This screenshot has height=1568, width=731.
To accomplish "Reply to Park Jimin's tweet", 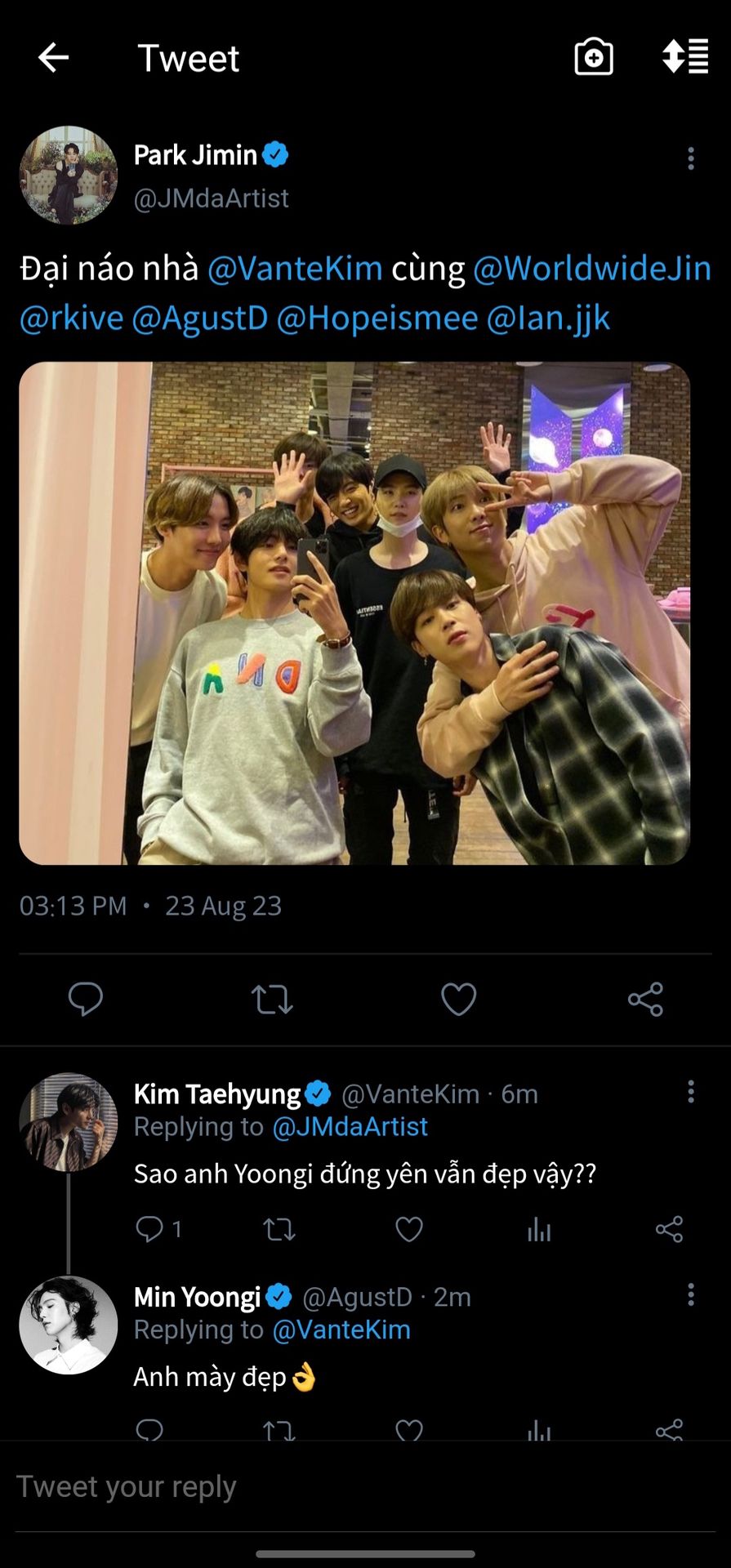I will pos(85,999).
